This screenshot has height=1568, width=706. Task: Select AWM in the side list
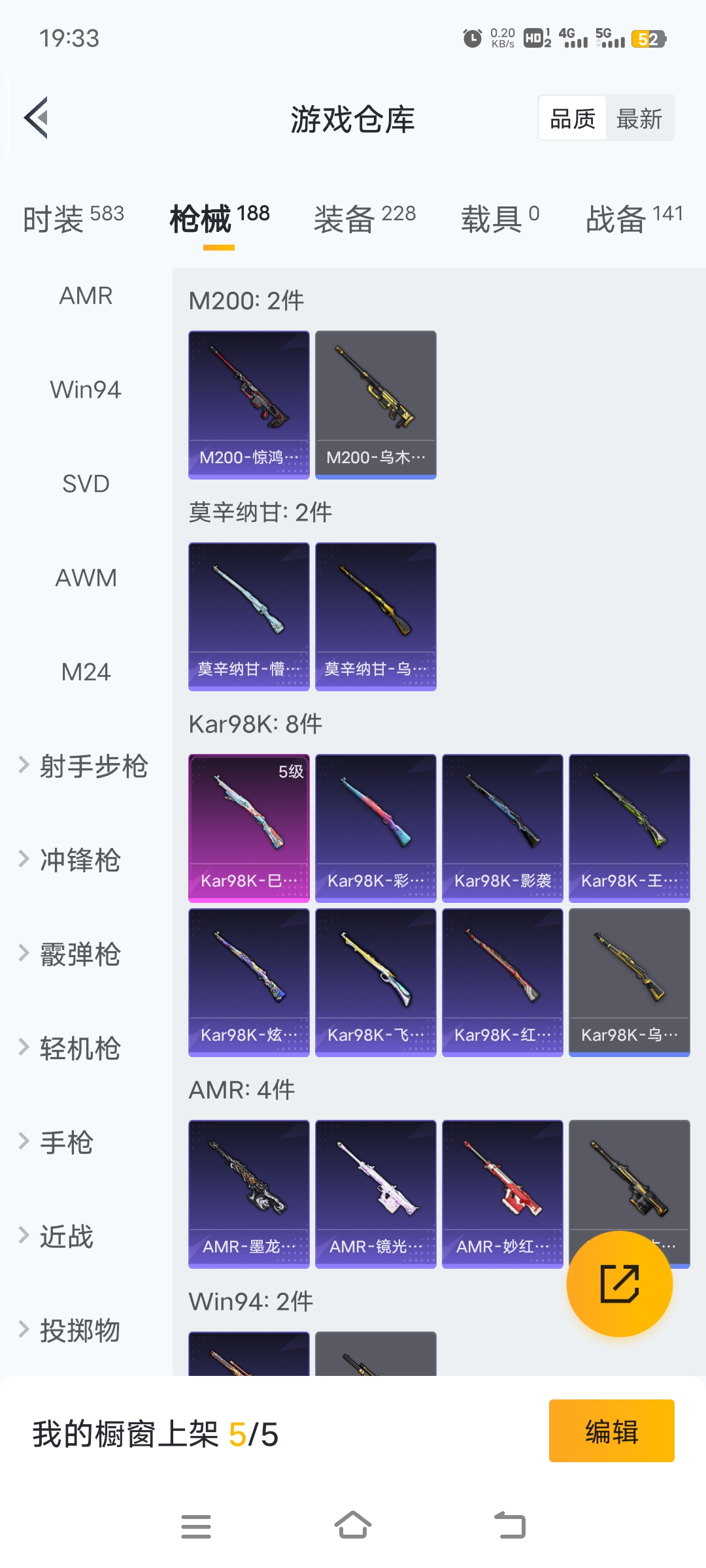coord(86,578)
